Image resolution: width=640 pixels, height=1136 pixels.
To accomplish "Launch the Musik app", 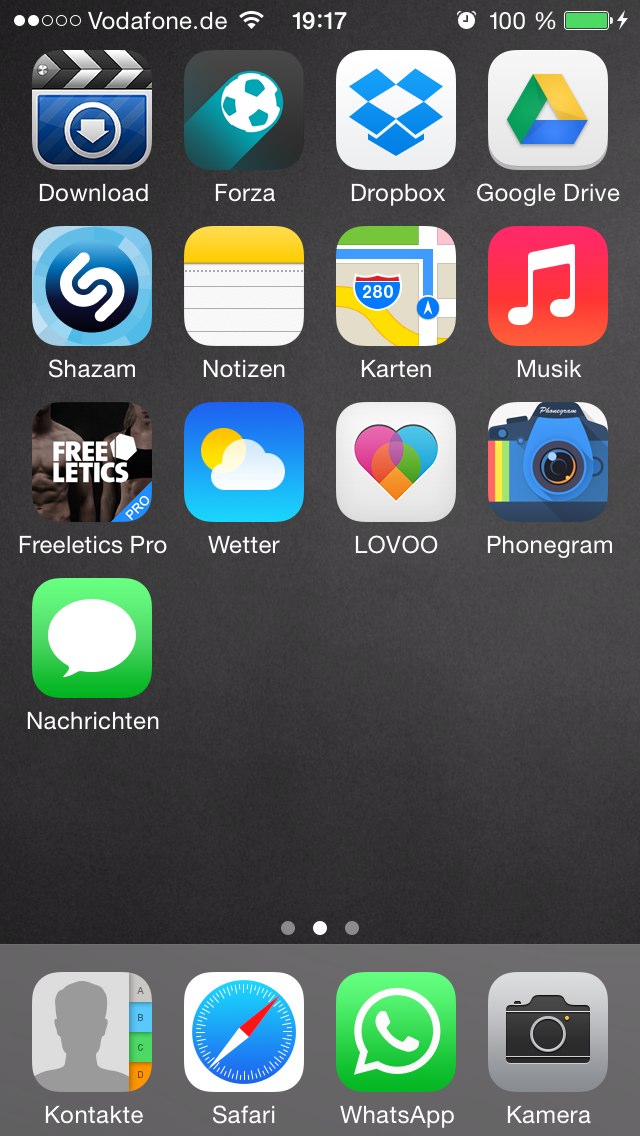I will (548, 286).
